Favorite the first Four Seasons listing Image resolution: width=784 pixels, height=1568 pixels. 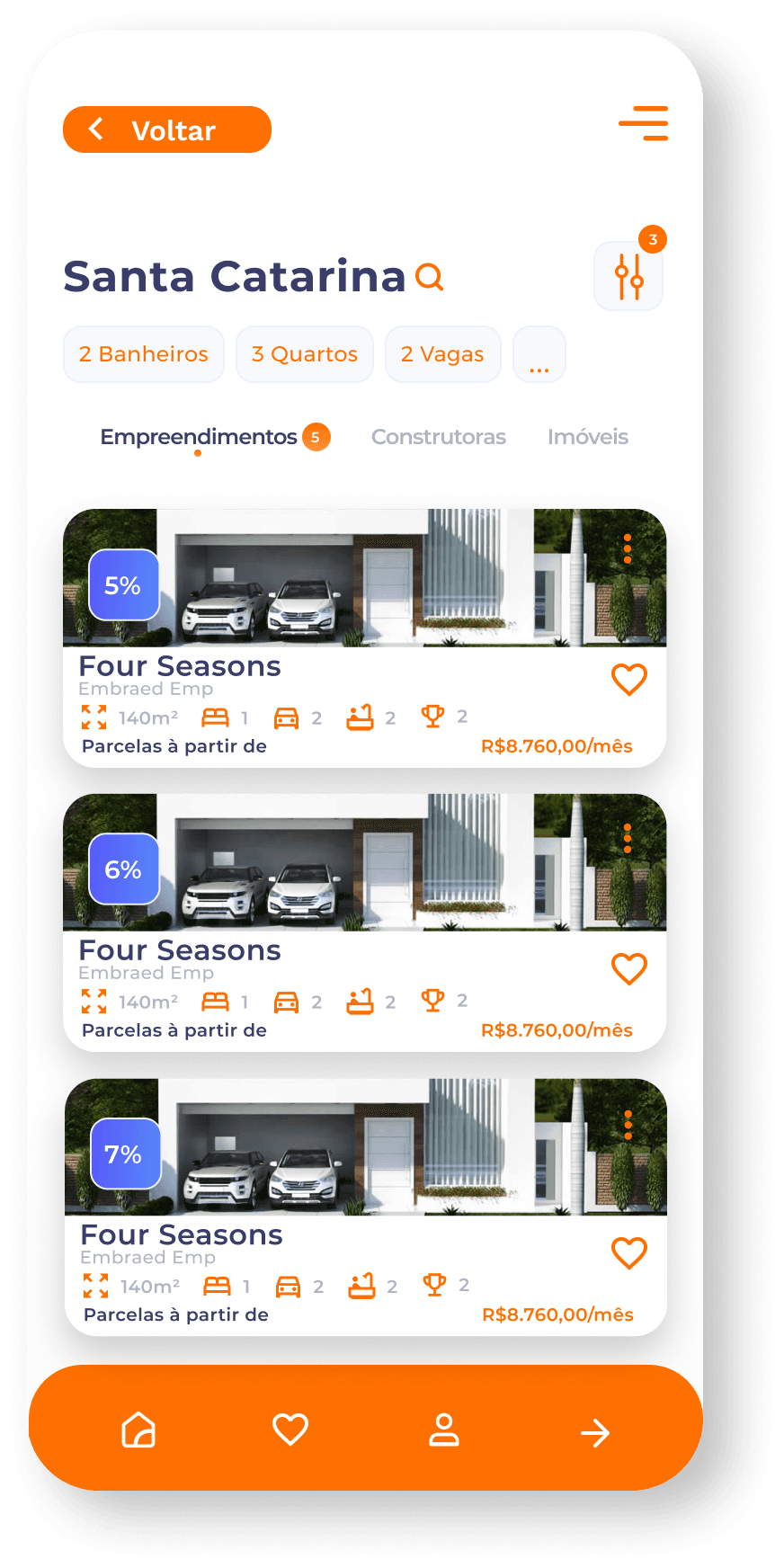pyautogui.click(x=629, y=680)
